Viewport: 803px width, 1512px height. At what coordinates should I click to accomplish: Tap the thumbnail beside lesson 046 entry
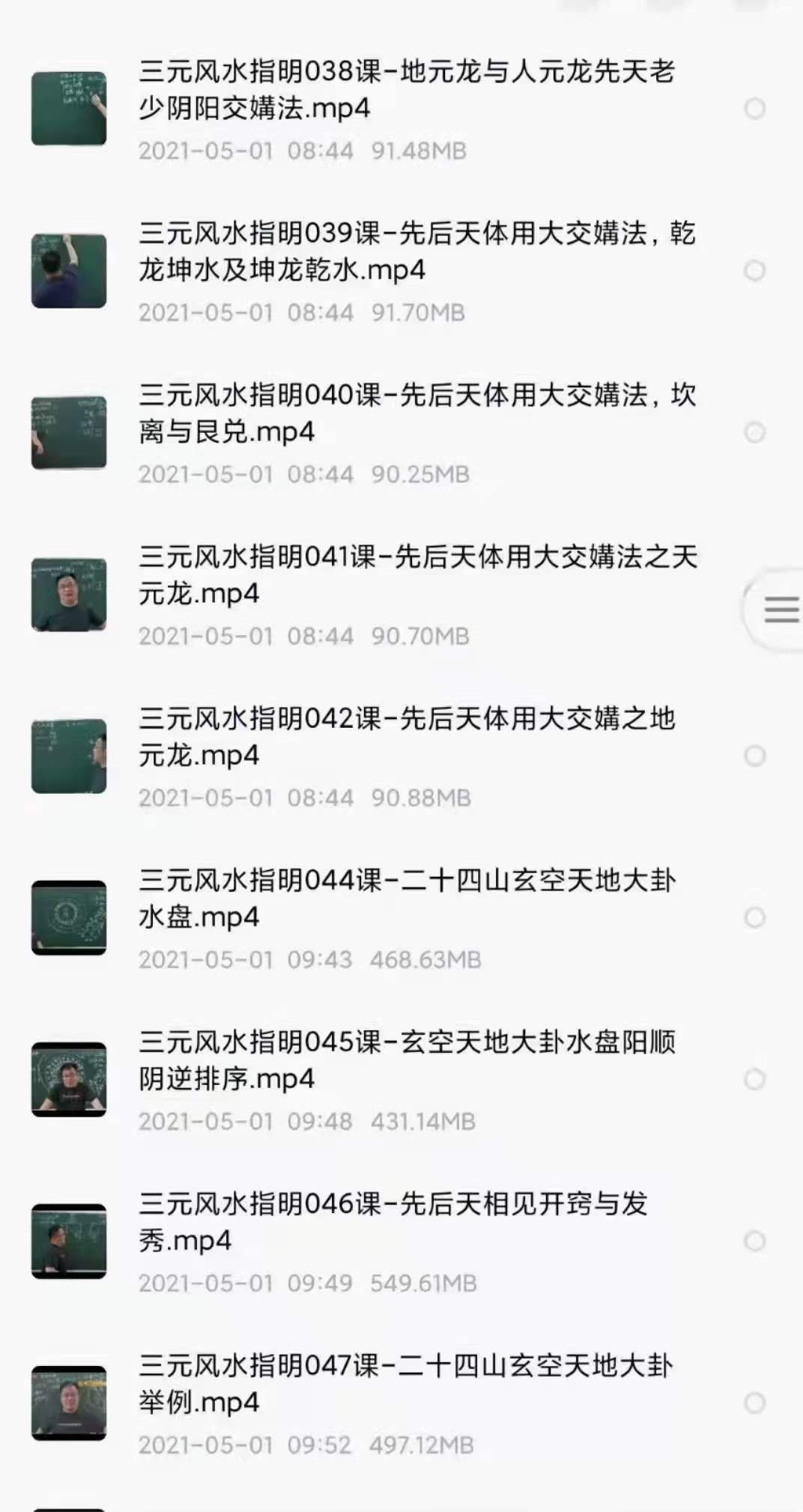click(68, 1238)
